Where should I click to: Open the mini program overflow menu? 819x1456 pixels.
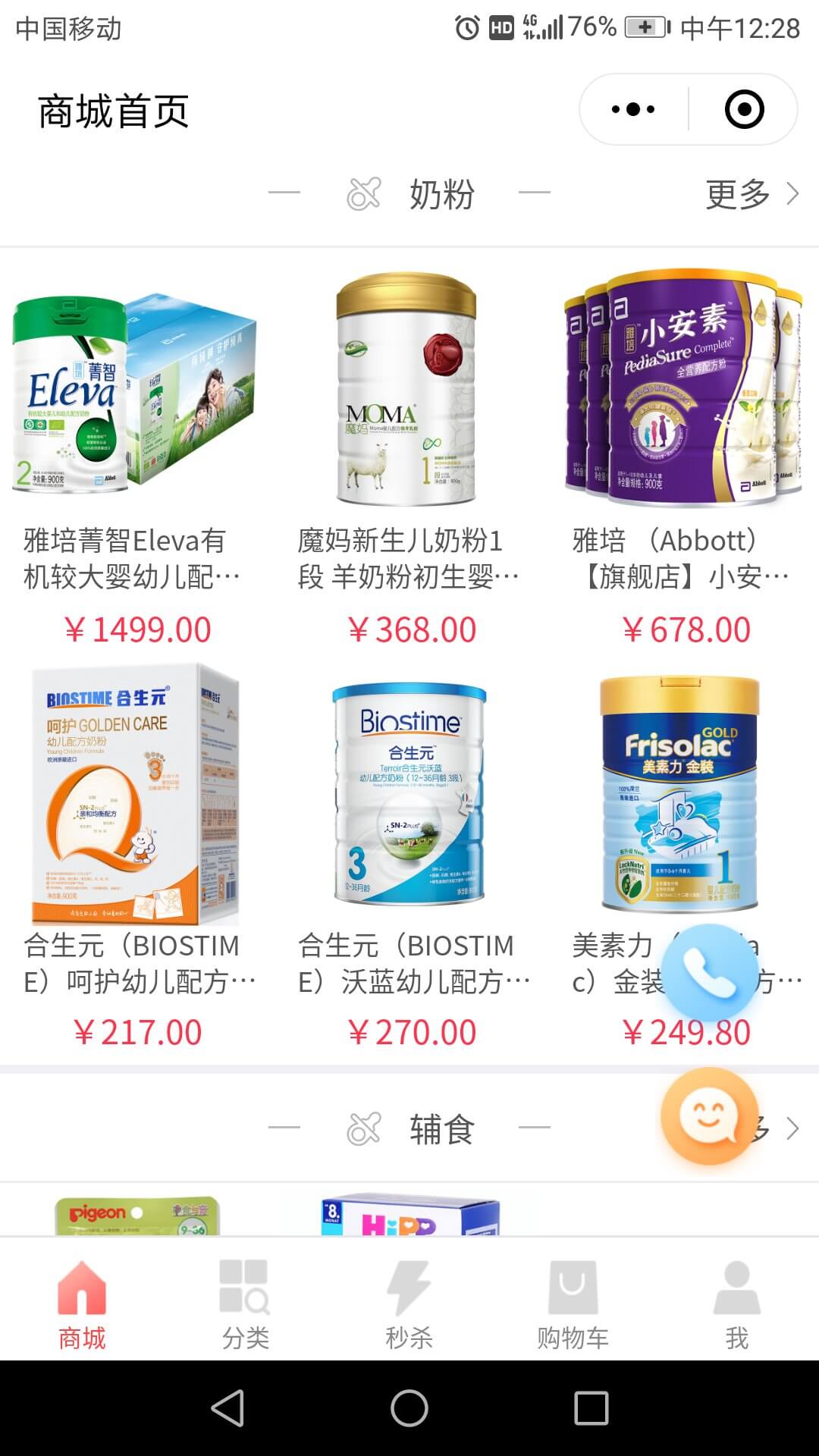click(633, 109)
